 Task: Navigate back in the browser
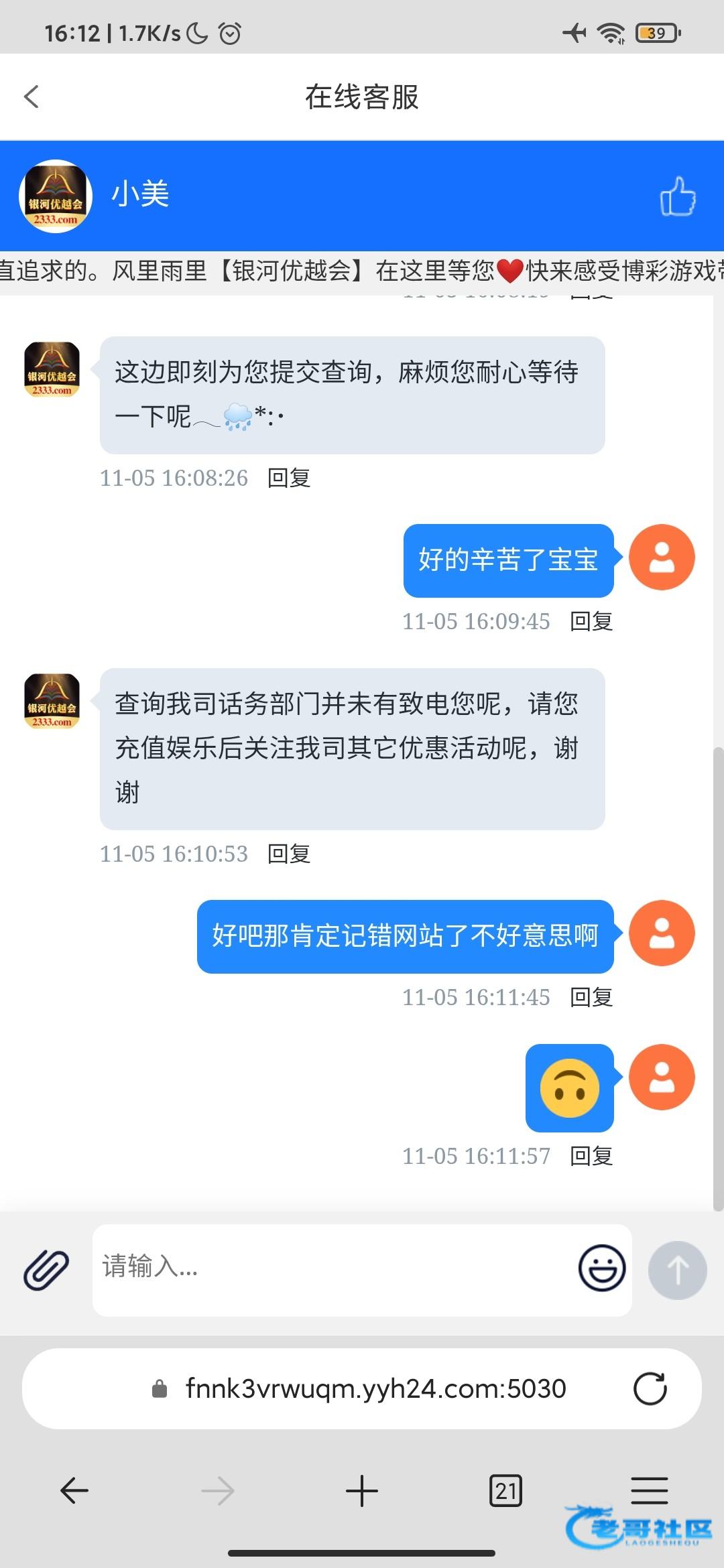74,1491
